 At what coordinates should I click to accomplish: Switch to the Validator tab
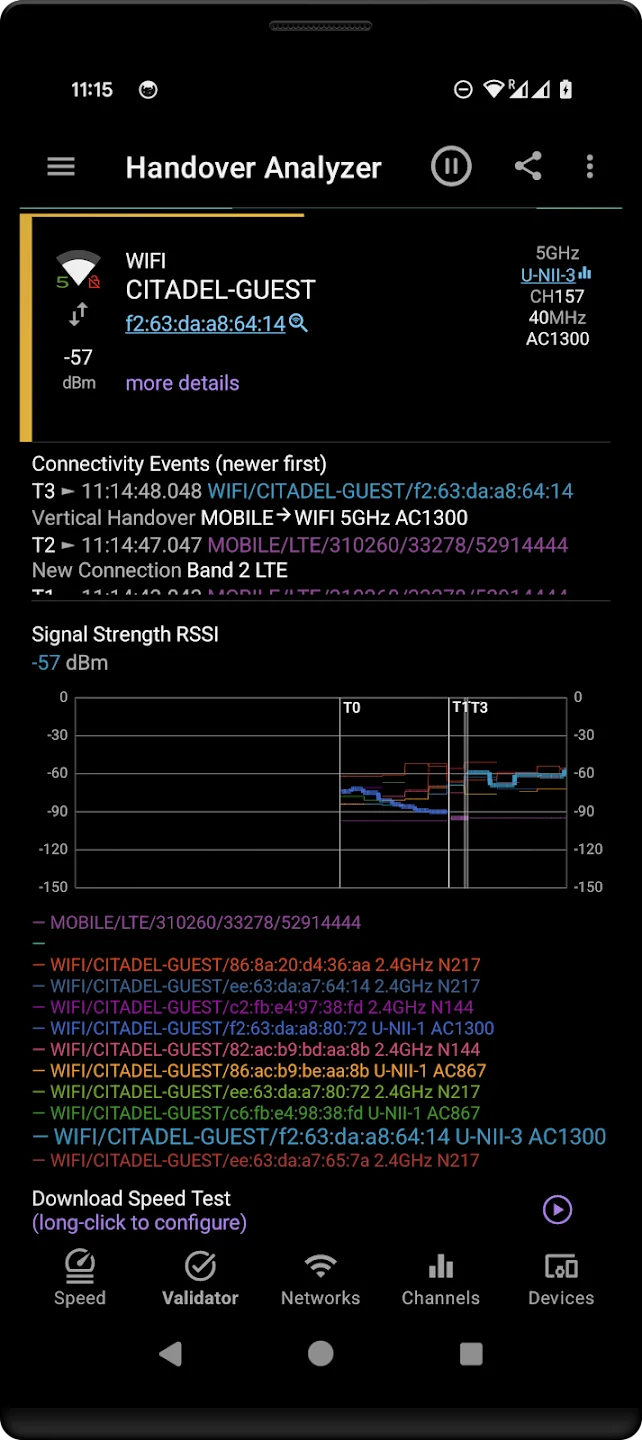[201, 1278]
